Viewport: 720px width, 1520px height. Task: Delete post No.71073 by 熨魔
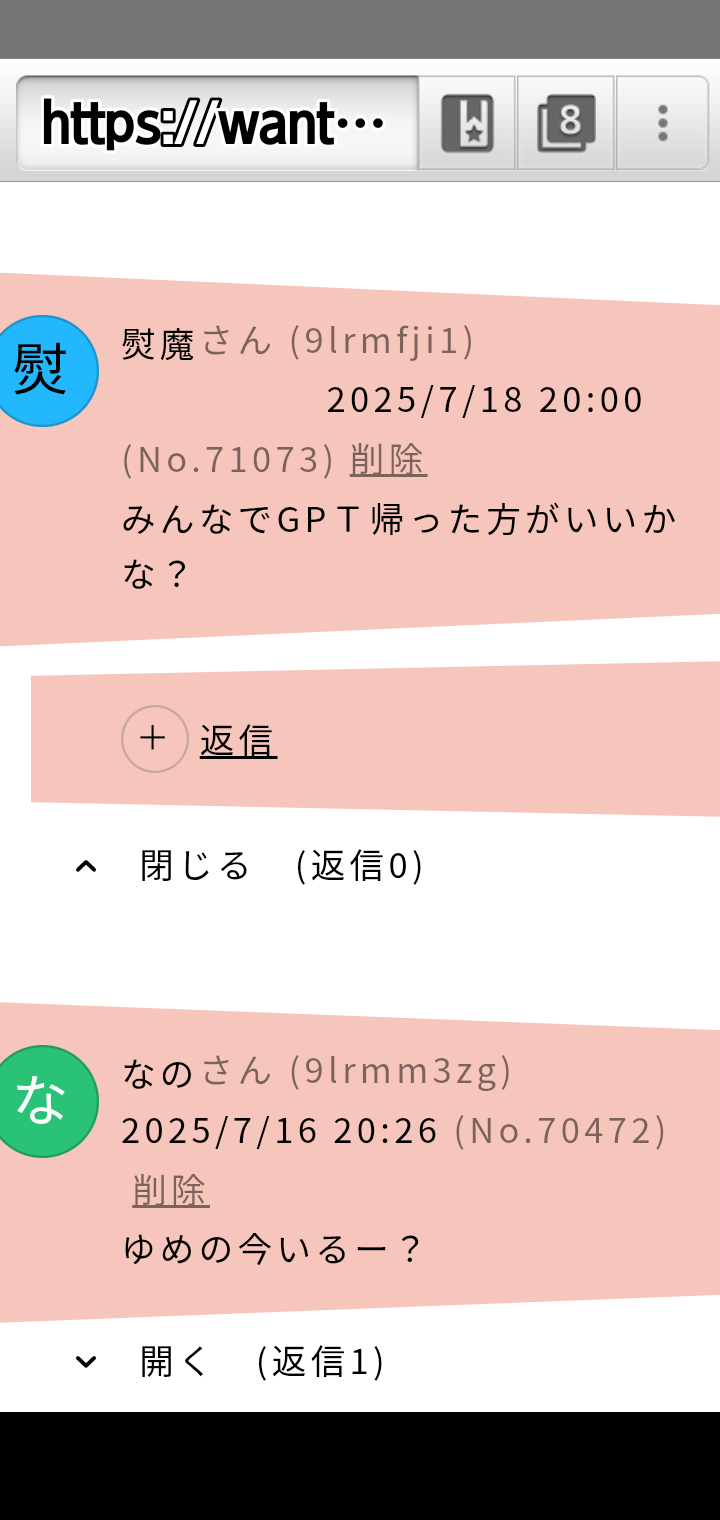coord(388,460)
